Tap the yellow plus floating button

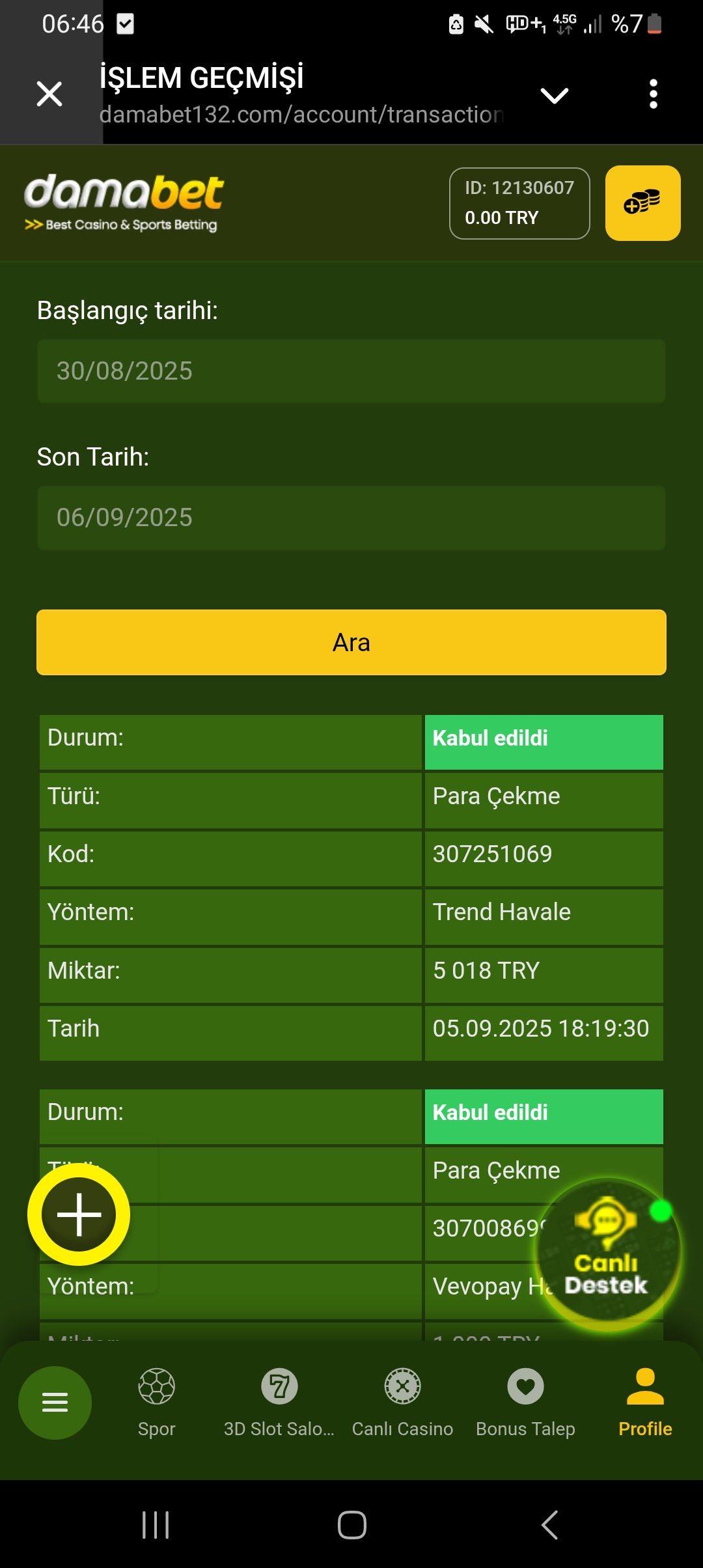coord(79,1214)
